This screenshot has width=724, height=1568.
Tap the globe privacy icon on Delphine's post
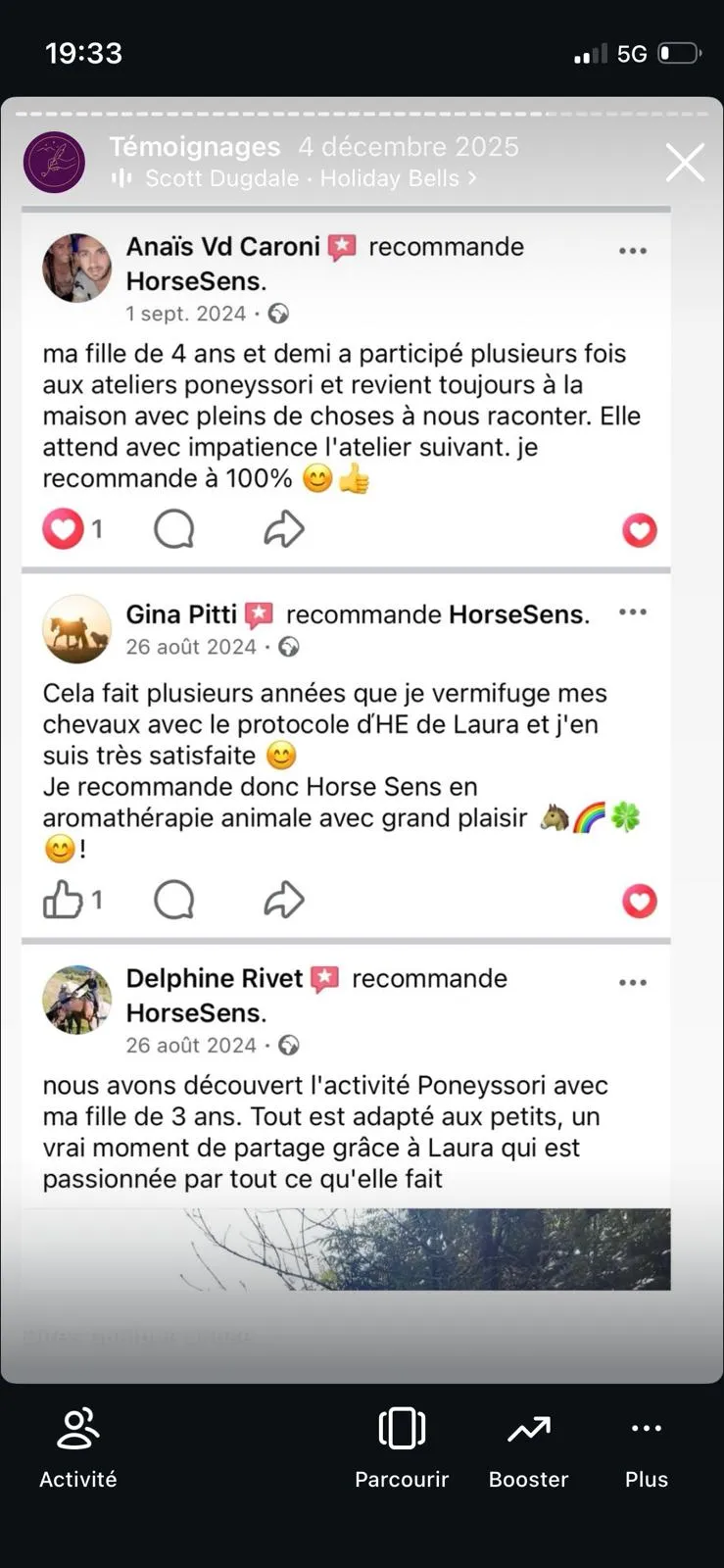pos(287,1046)
